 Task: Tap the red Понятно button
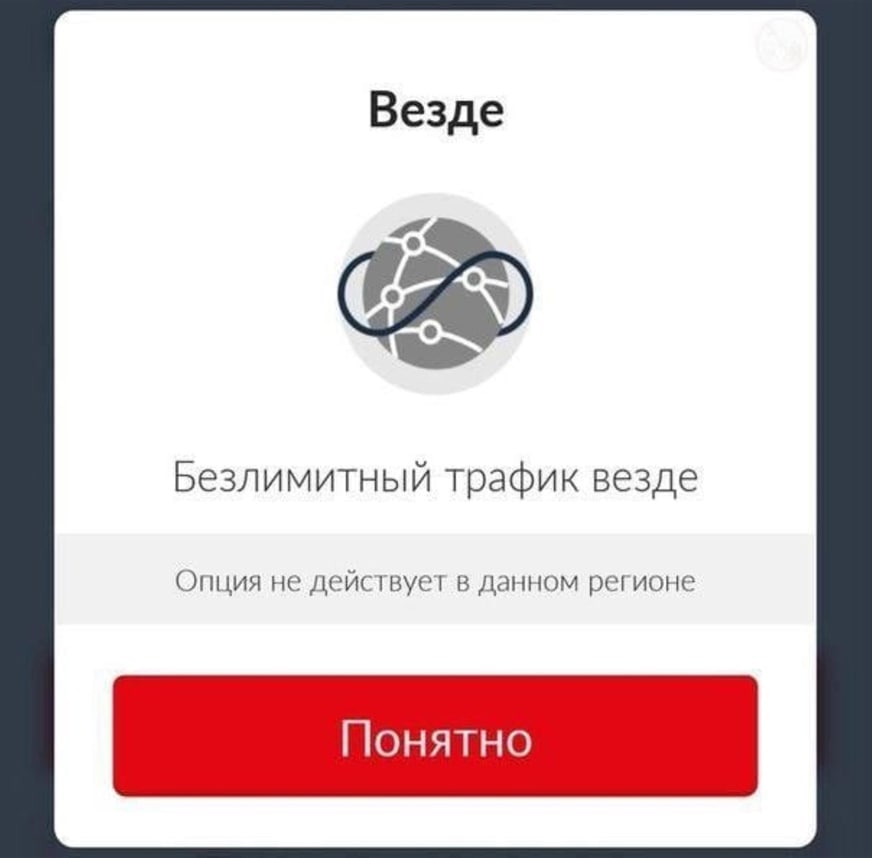(x=435, y=736)
